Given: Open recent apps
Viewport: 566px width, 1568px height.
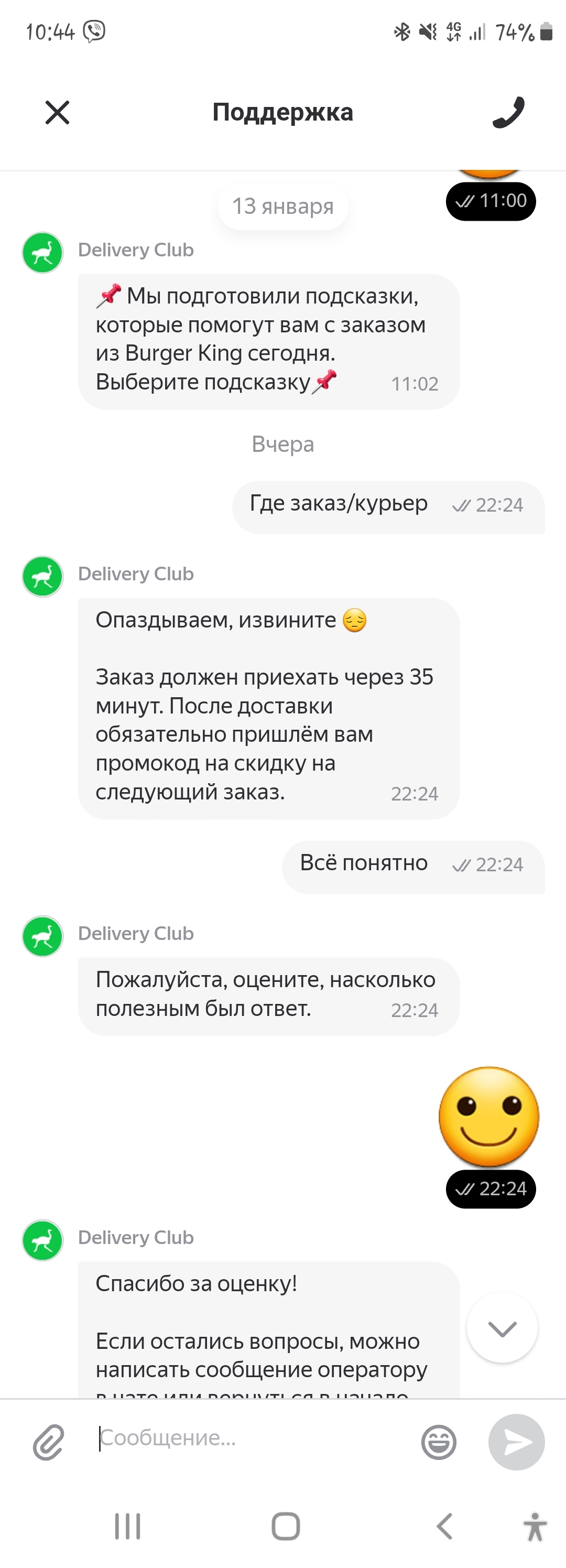Looking at the screenshot, I should pyautogui.click(x=128, y=1526).
